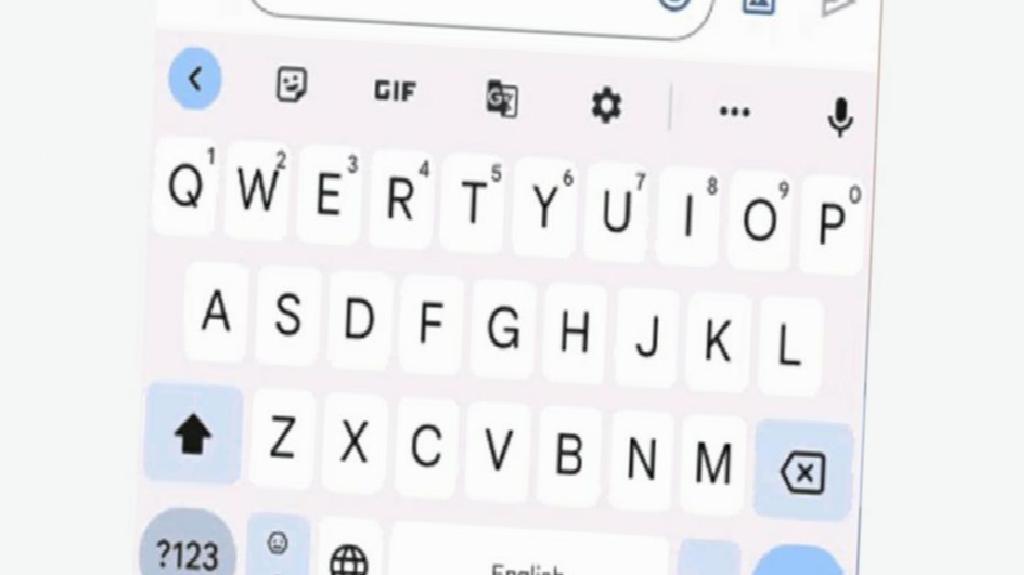Open the three-dot more options menu
The width and height of the screenshot is (1024, 575).
click(735, 112)
